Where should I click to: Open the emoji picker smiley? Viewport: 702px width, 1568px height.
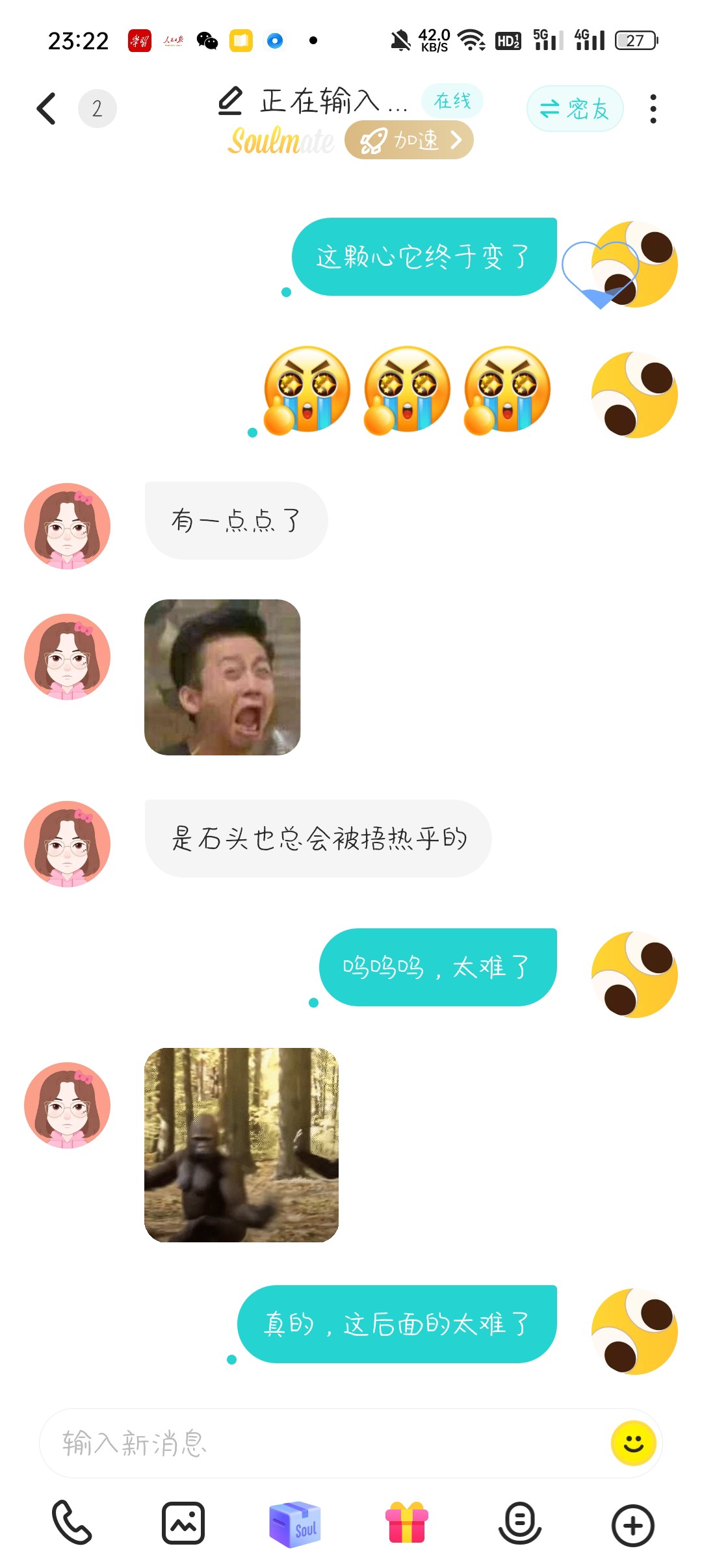point(633,1443)
